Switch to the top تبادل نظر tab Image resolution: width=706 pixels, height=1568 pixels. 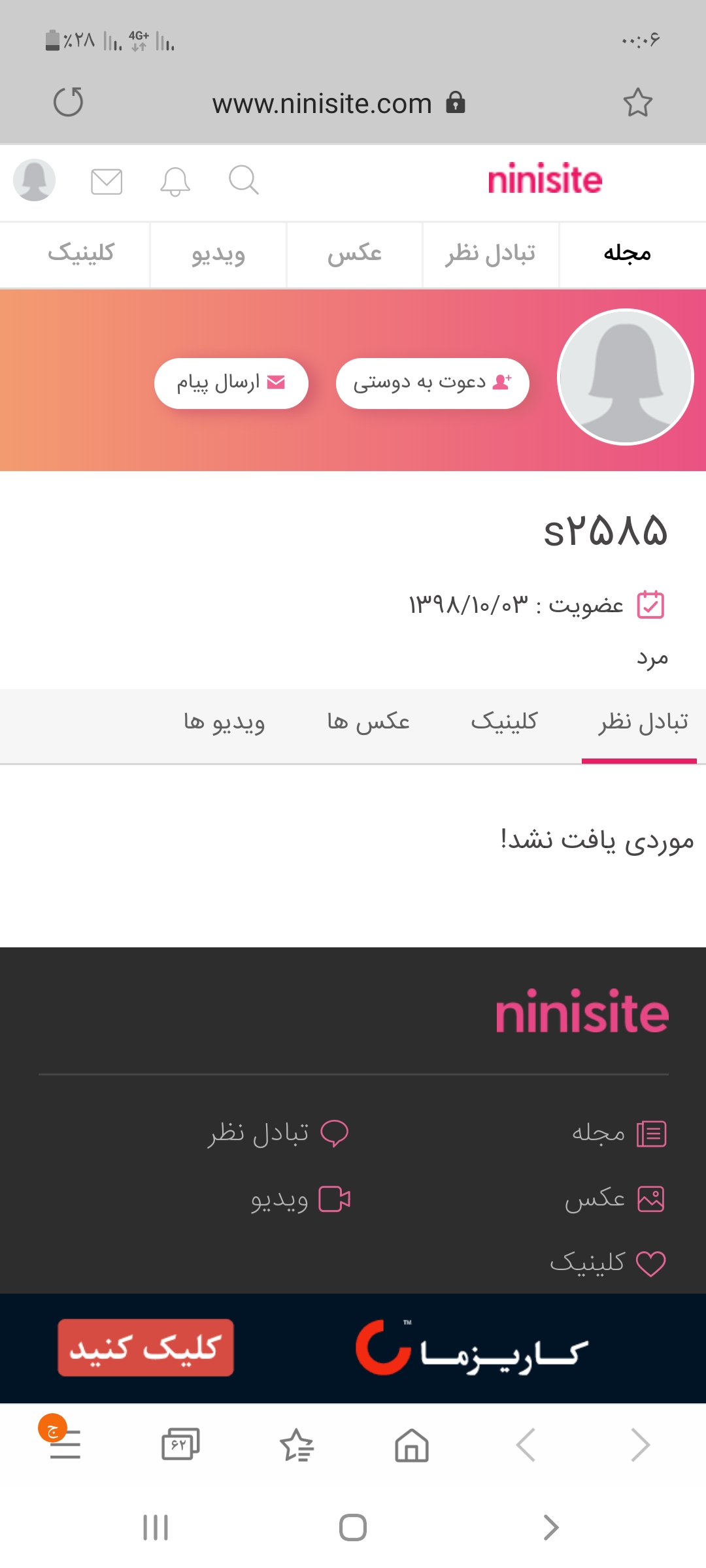coord(490,253)
